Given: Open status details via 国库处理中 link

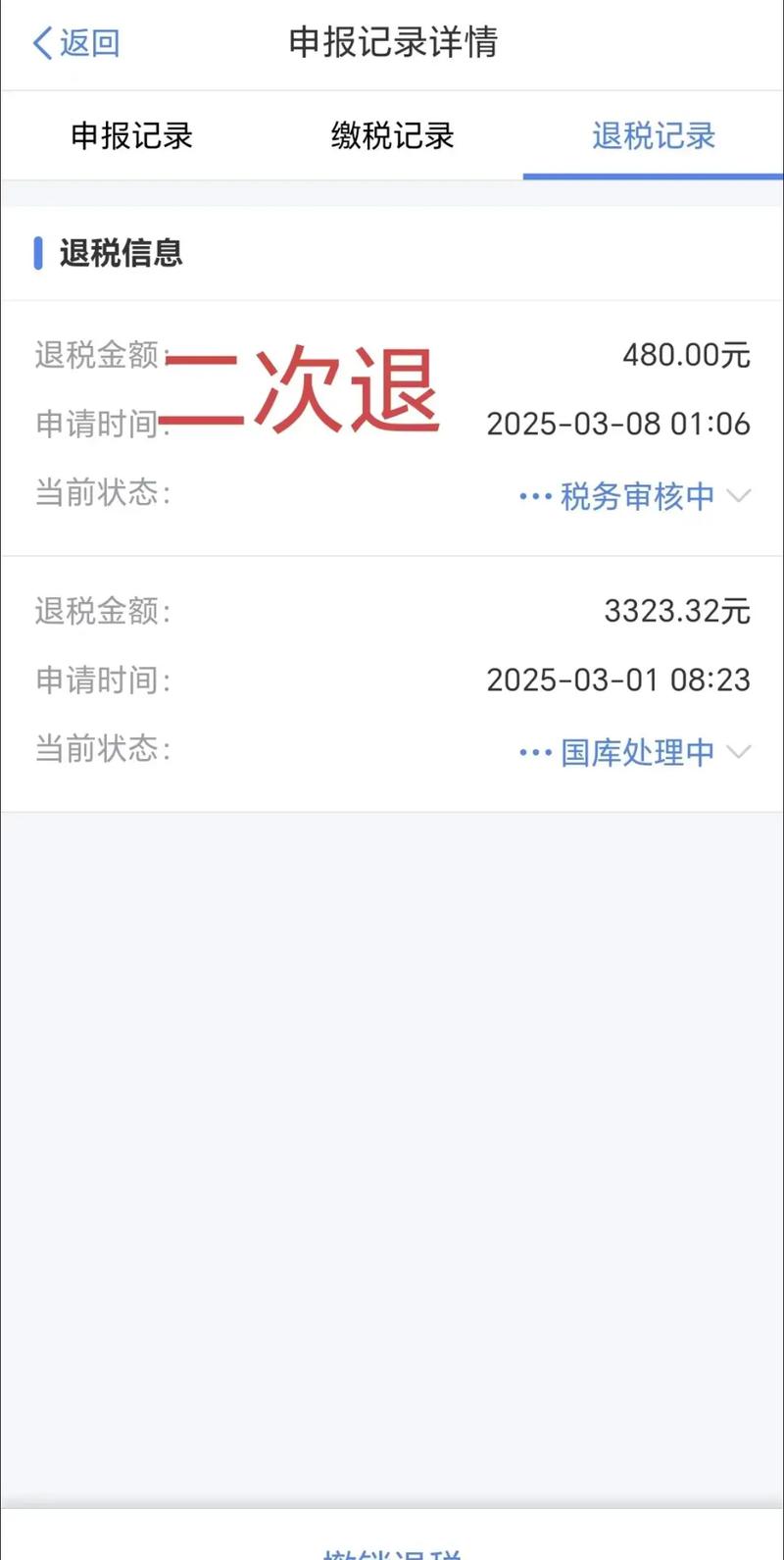Looking at the screenshot, I should [635, 752].
